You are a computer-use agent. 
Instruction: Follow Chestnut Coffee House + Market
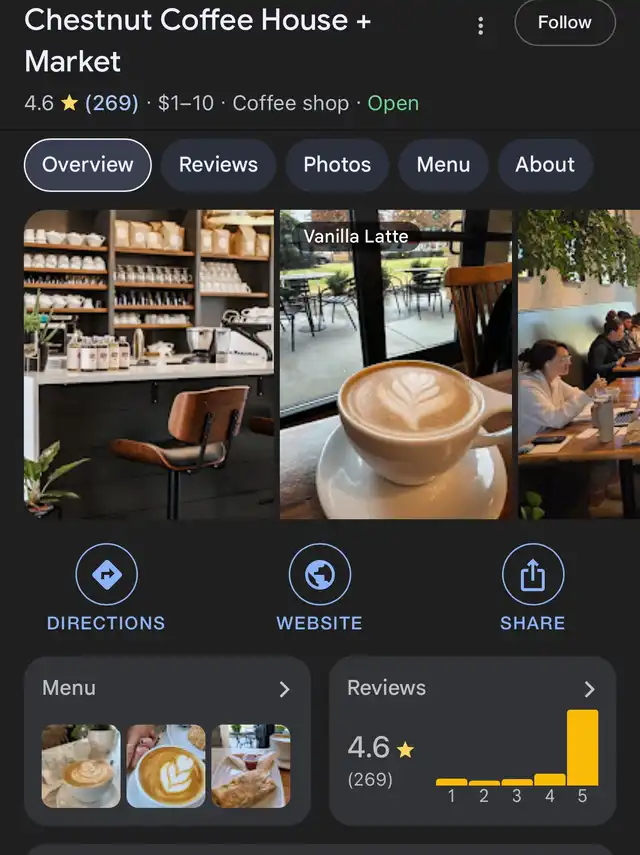(564, 23)
